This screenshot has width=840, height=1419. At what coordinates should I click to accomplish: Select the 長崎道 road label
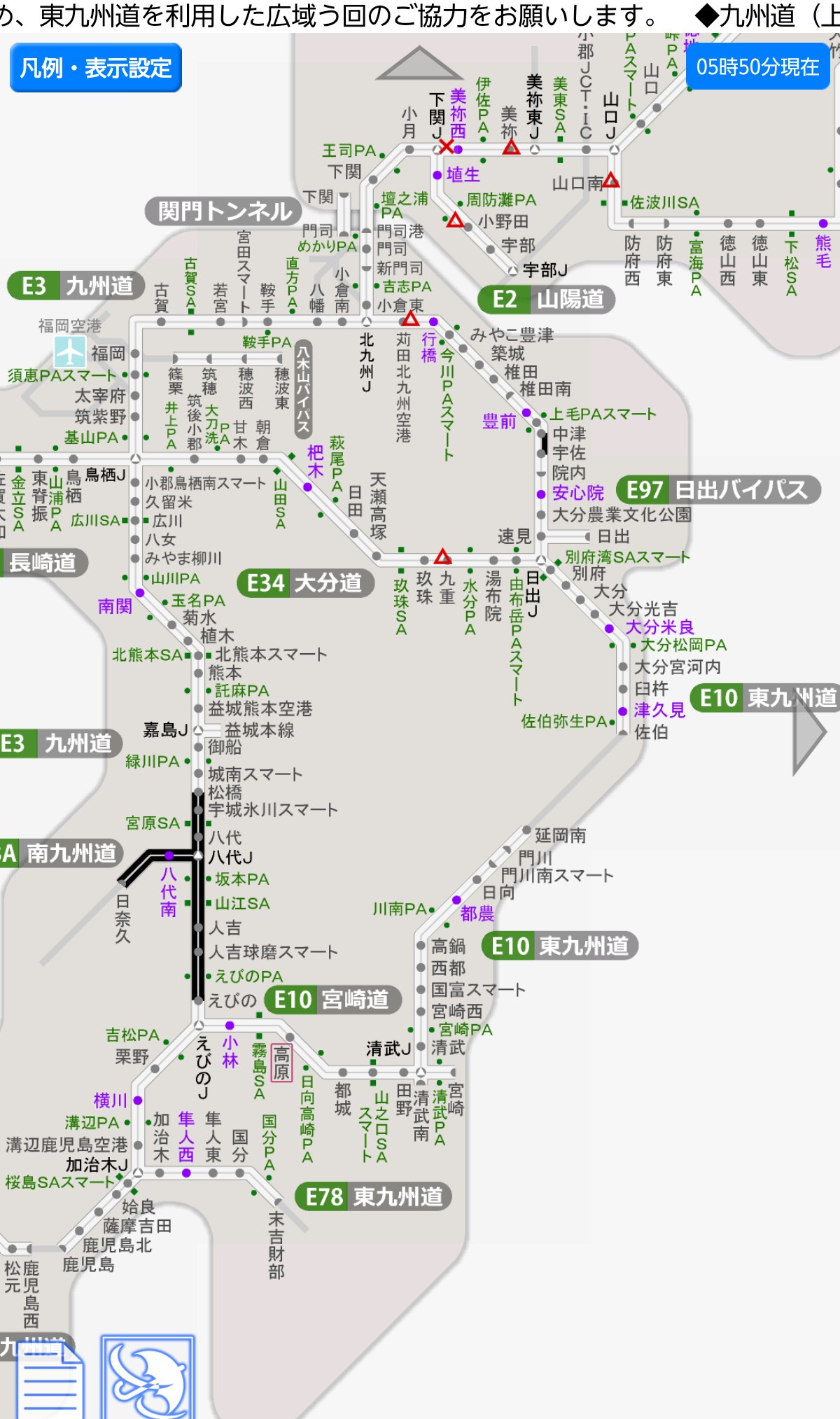(43, 562)
